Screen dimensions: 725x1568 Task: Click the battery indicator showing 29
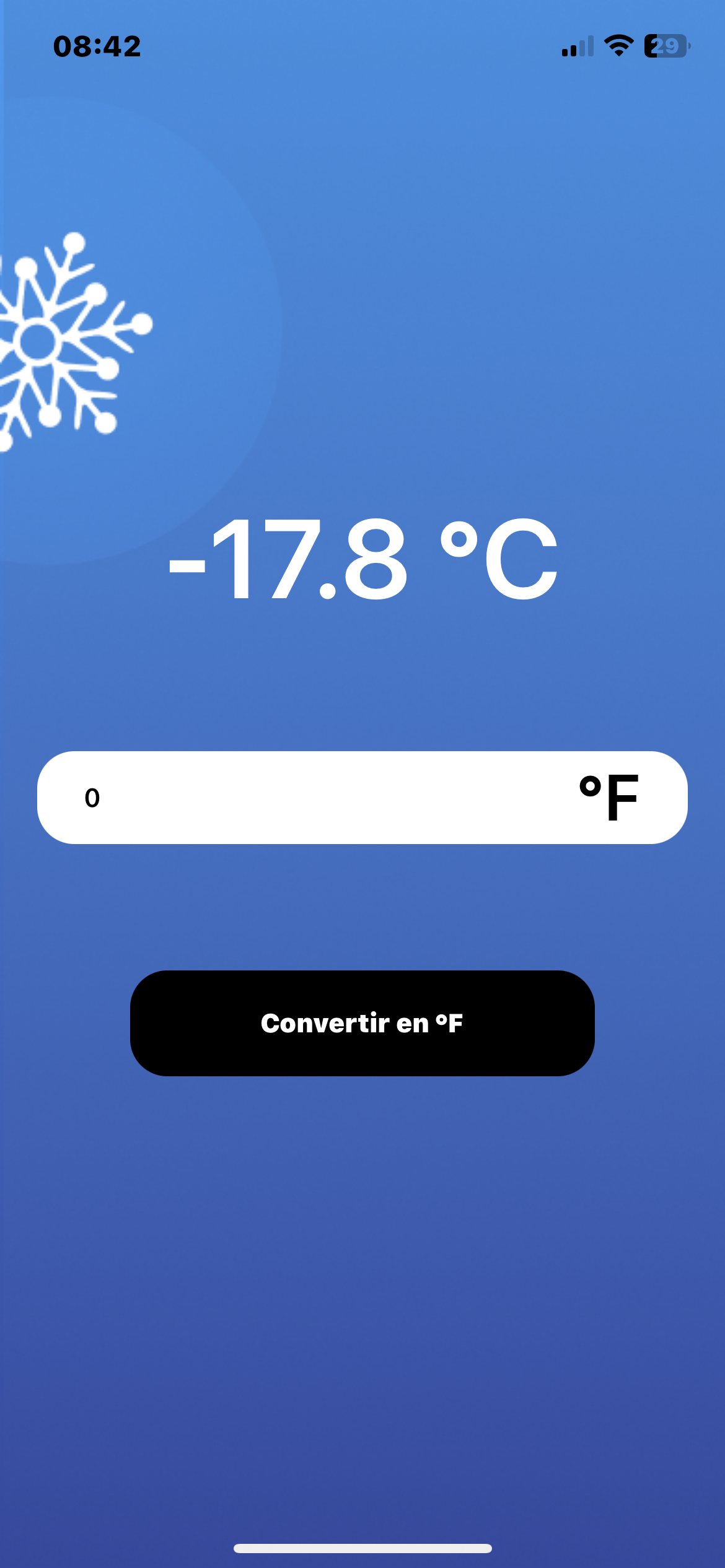tap(666, 46)
